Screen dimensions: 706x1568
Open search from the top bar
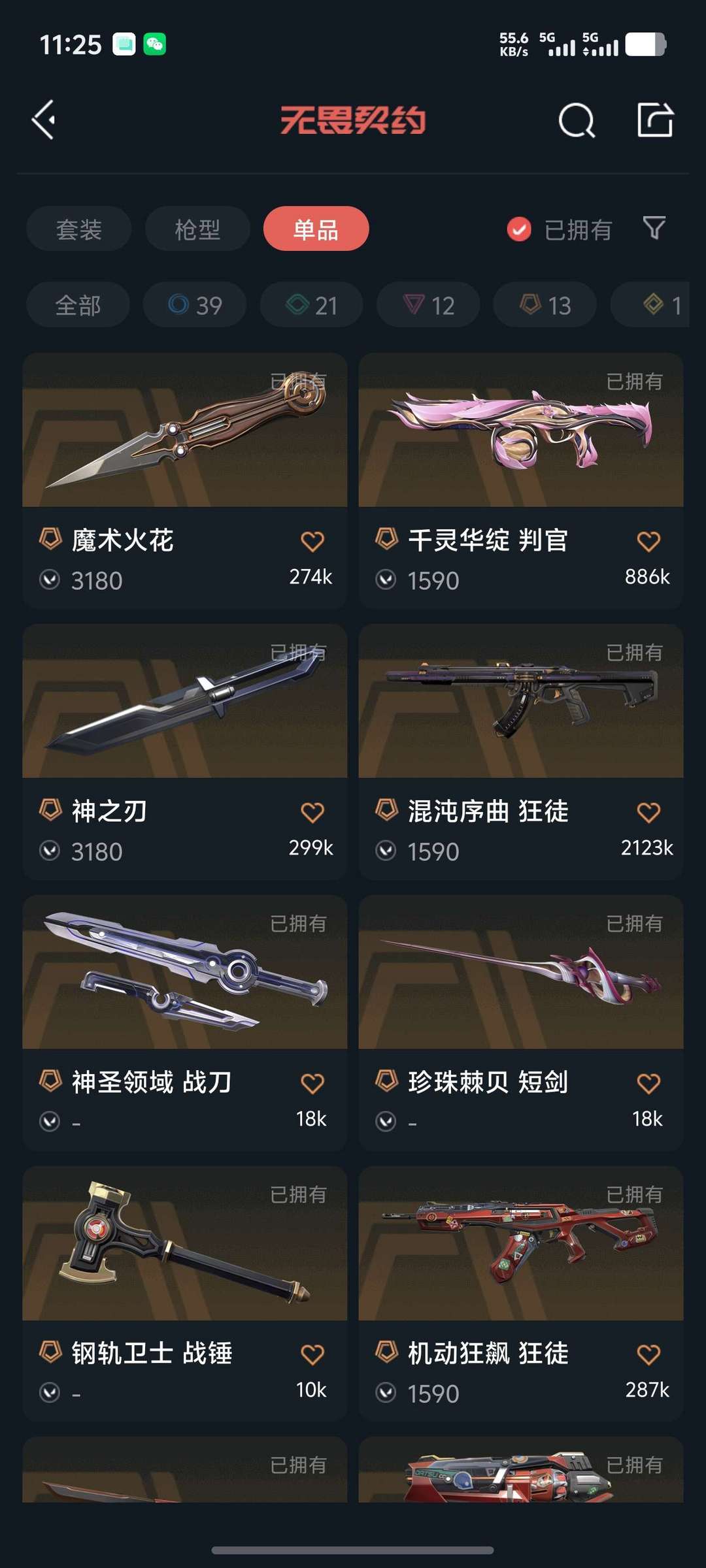click(576, 121)
